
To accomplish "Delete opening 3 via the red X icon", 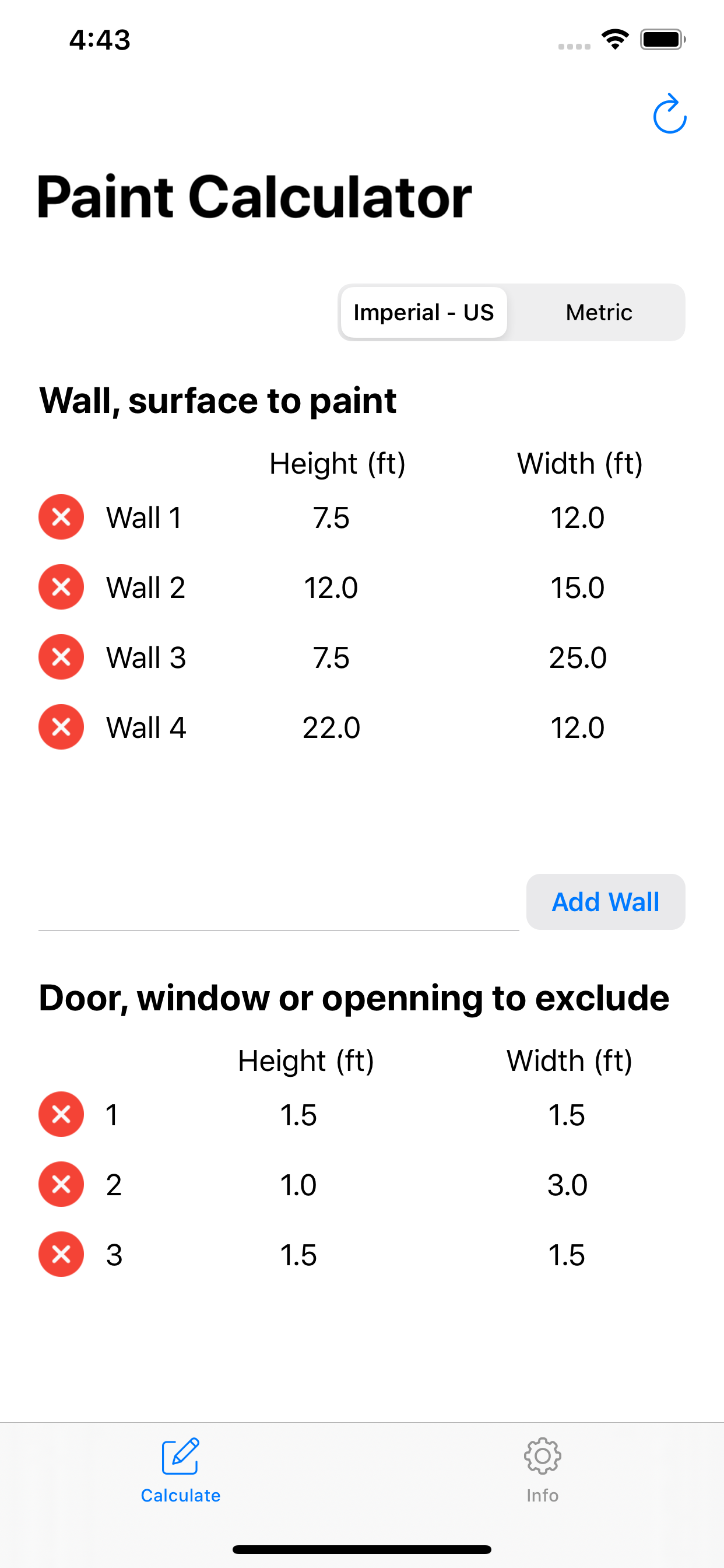I will tap(61, 1254).
